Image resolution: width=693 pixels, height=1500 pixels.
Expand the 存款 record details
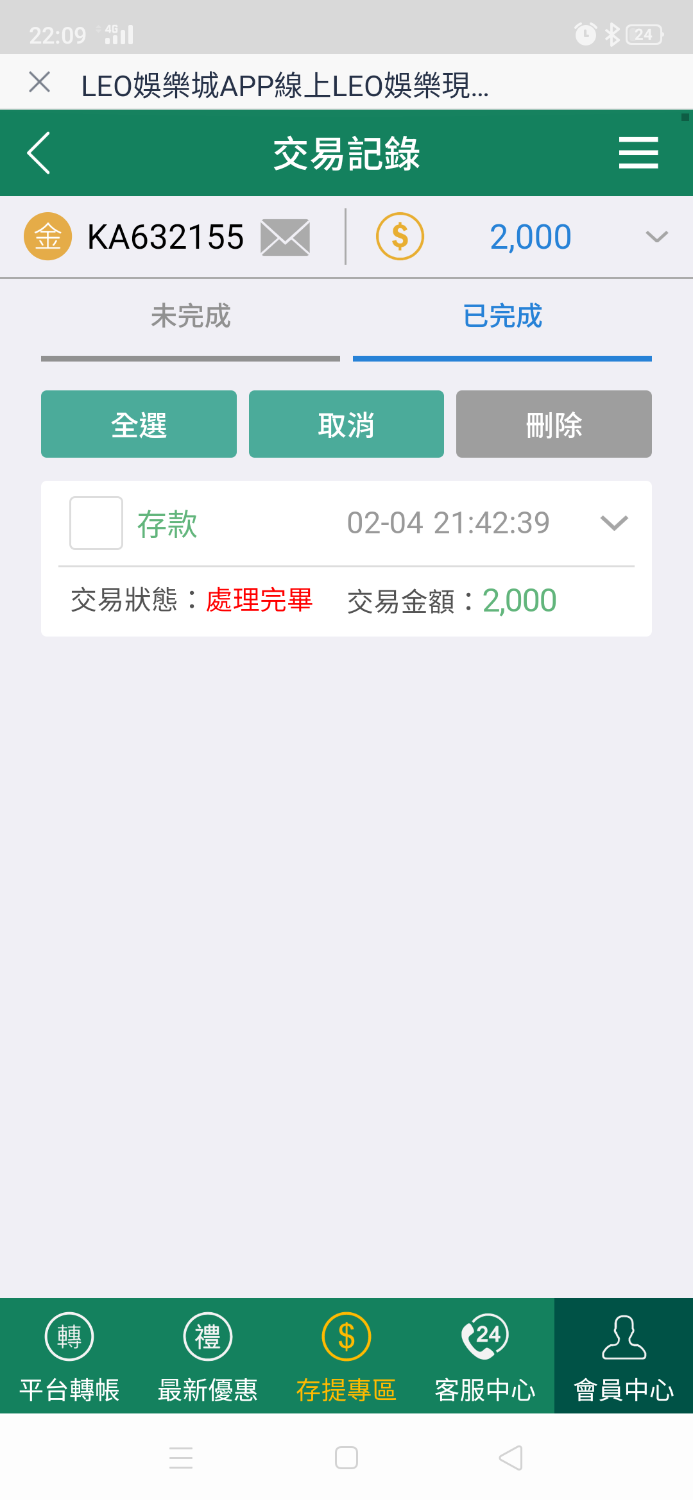(x=613, y=523)
